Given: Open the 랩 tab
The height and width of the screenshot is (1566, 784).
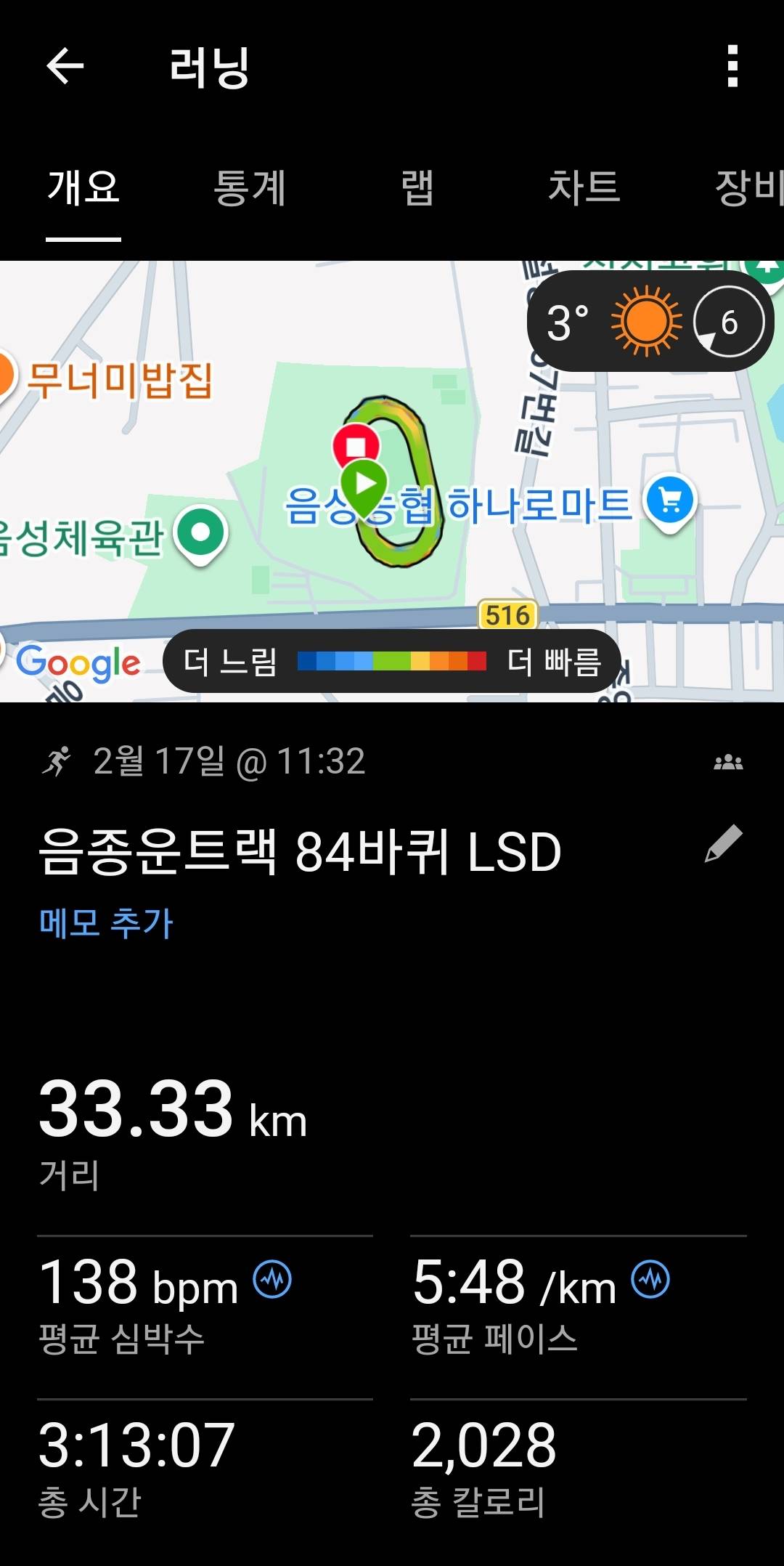Looking at the screenshot, I should (x=417, y=187).
